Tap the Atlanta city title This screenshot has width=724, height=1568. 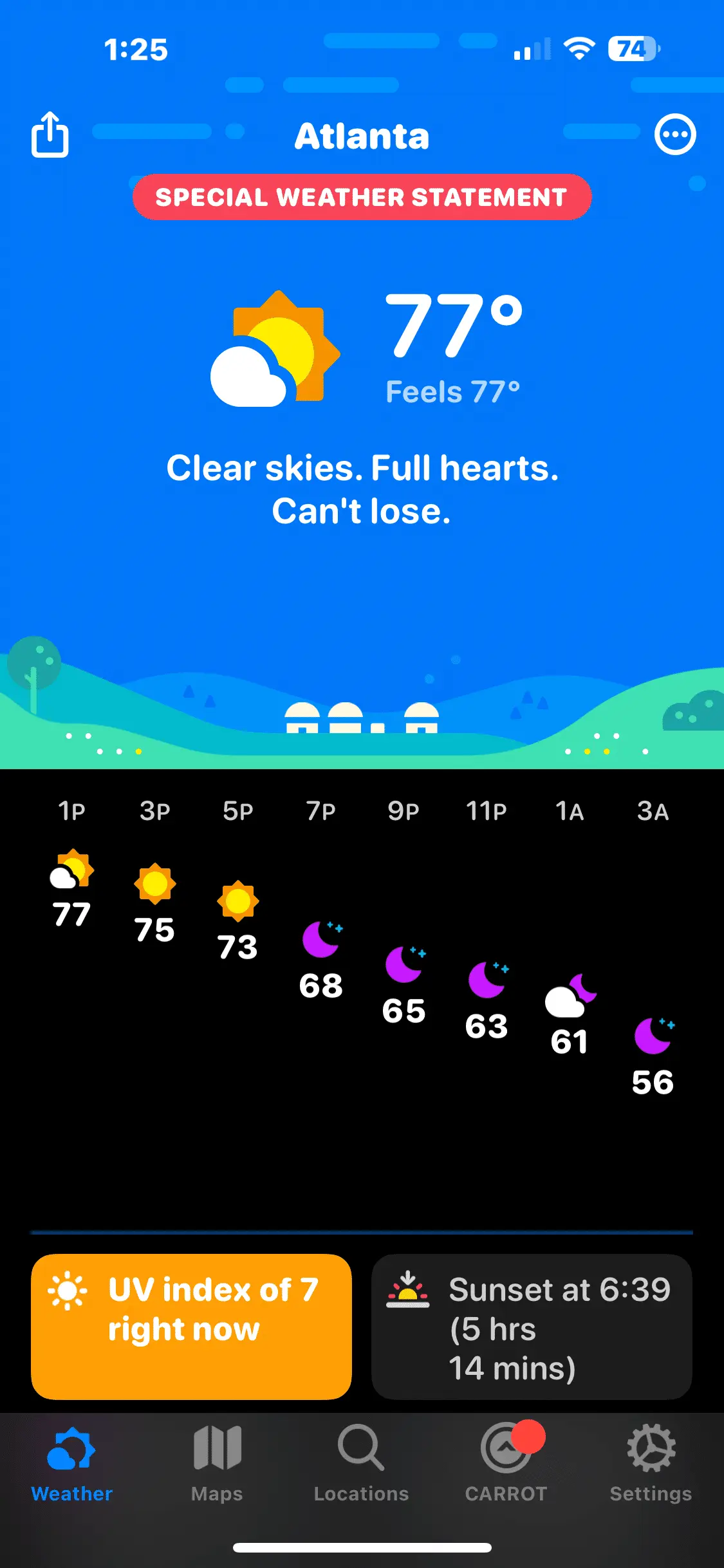coord(362,136)
